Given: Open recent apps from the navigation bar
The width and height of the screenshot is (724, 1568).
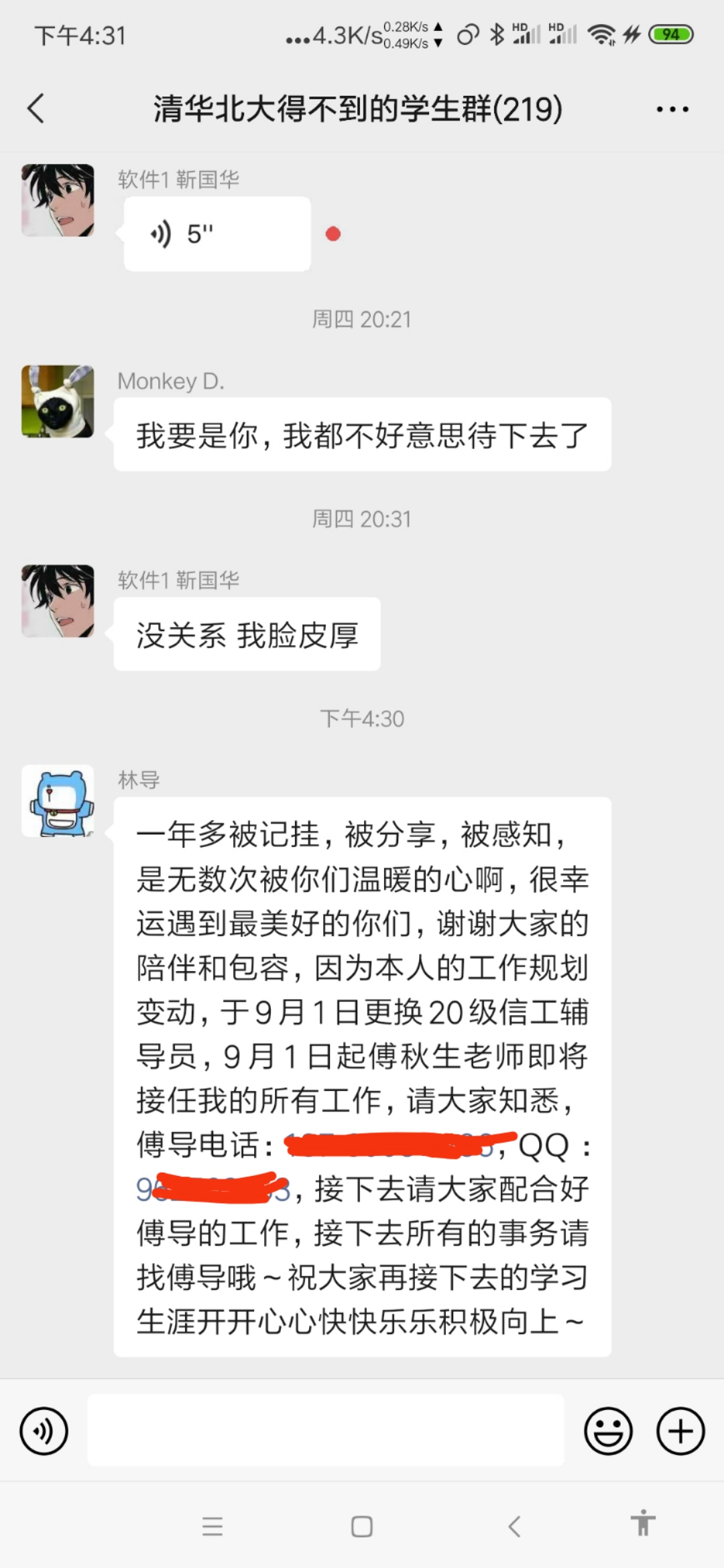Looking at the screenshot, I should [213, 1526].
